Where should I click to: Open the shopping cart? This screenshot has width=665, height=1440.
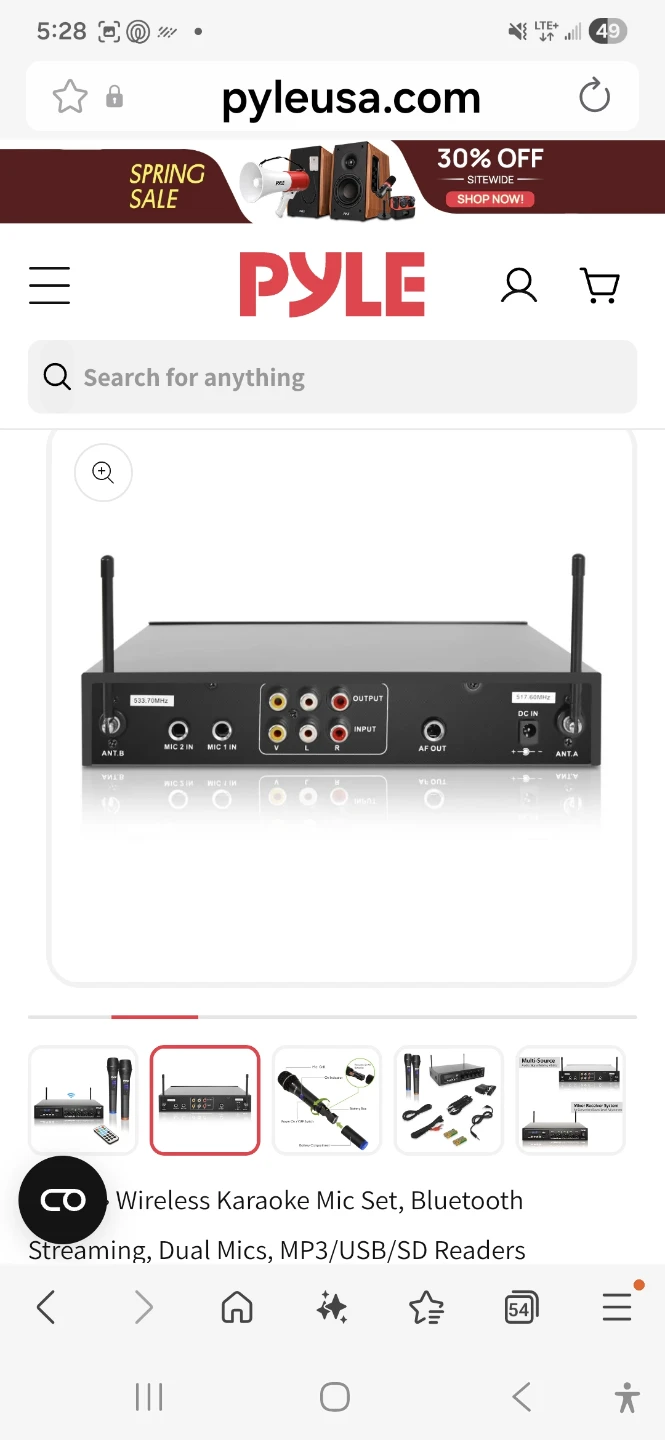tap(600, 285)
